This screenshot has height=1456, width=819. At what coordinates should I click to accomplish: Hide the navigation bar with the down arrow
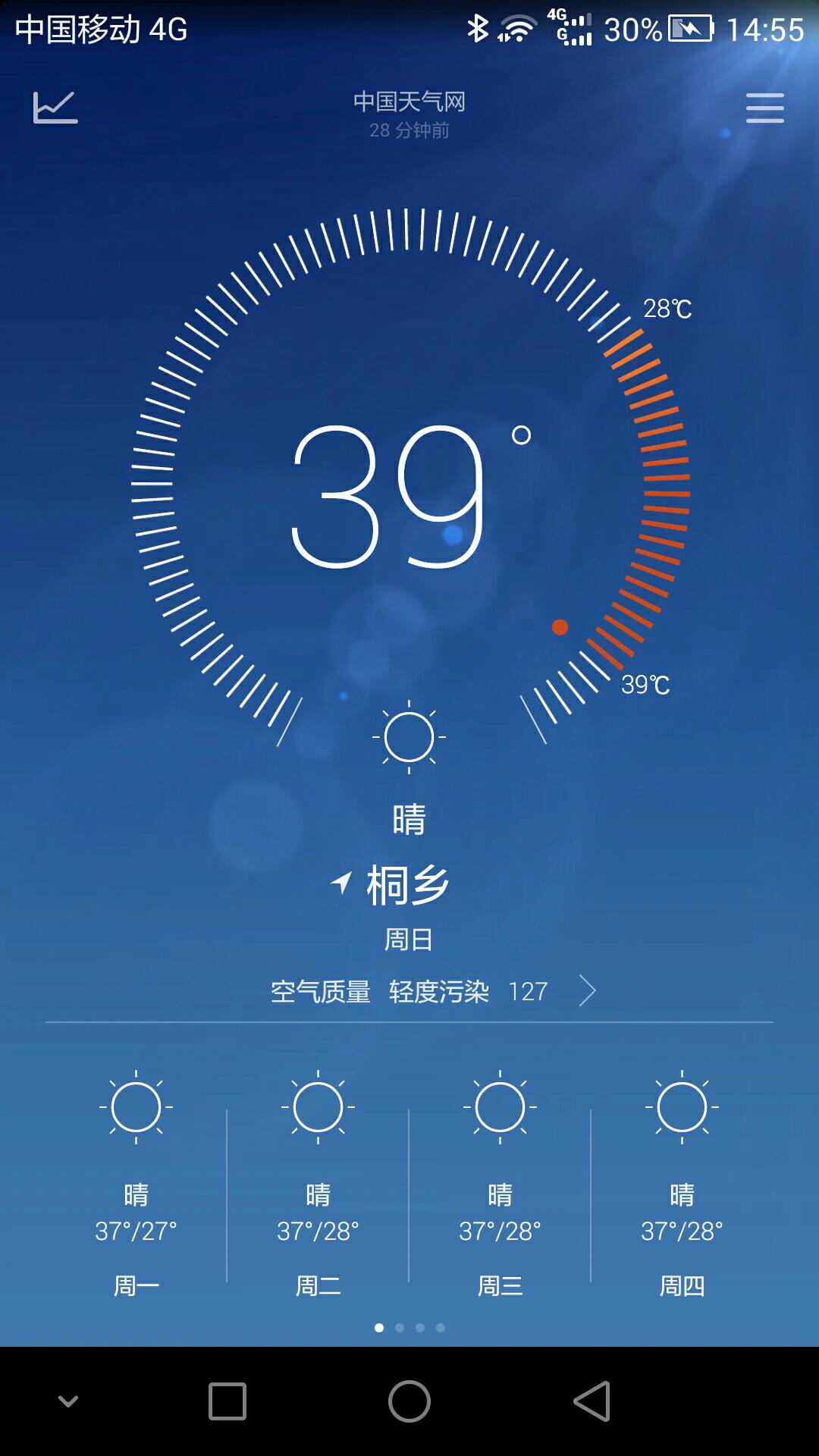coord(68,1401)
